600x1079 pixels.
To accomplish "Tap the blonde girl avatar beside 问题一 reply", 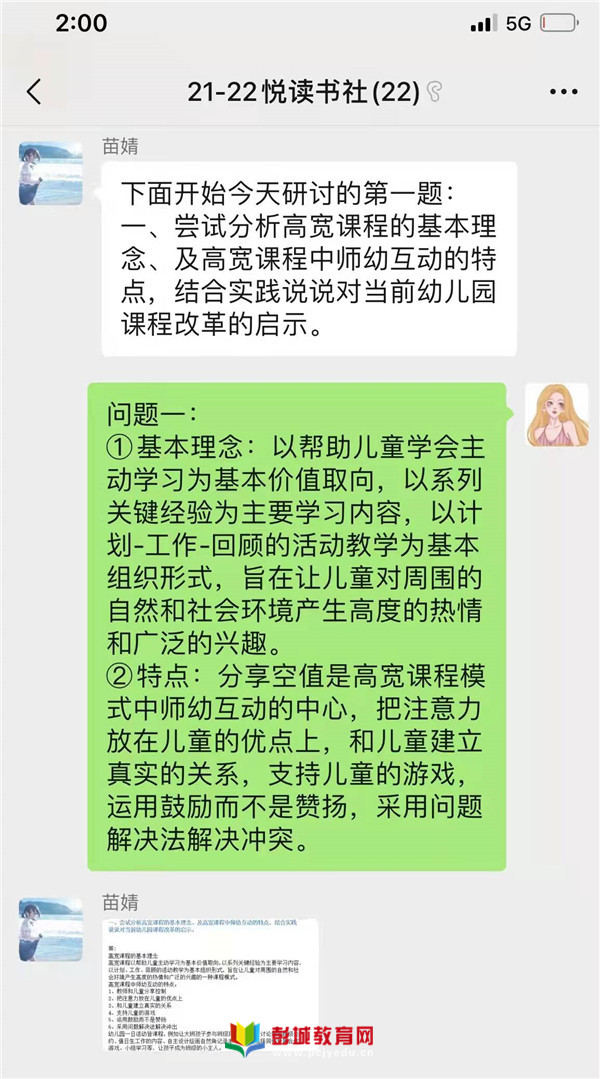I will pos(557,414).
